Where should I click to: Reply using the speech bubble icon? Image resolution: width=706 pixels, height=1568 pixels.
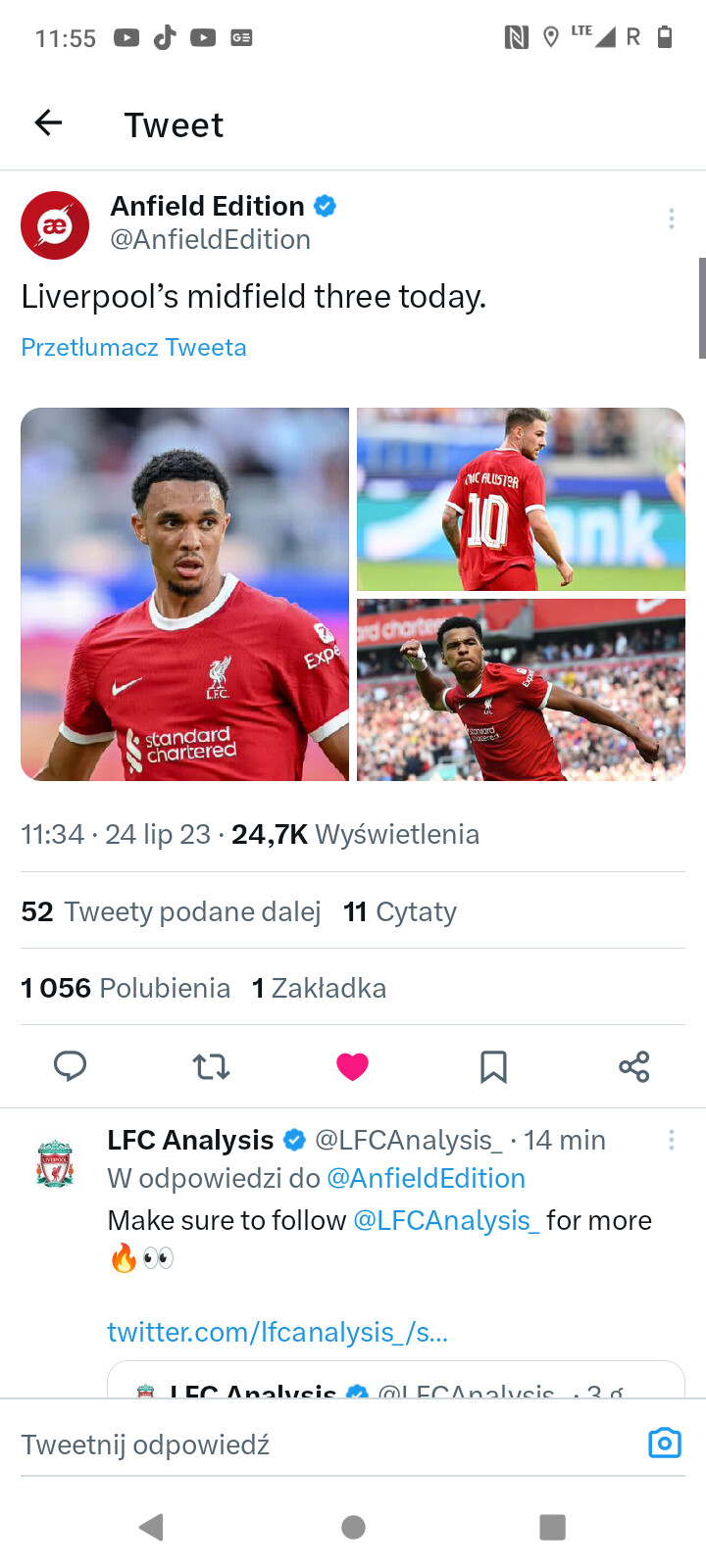coord(70,1066)
